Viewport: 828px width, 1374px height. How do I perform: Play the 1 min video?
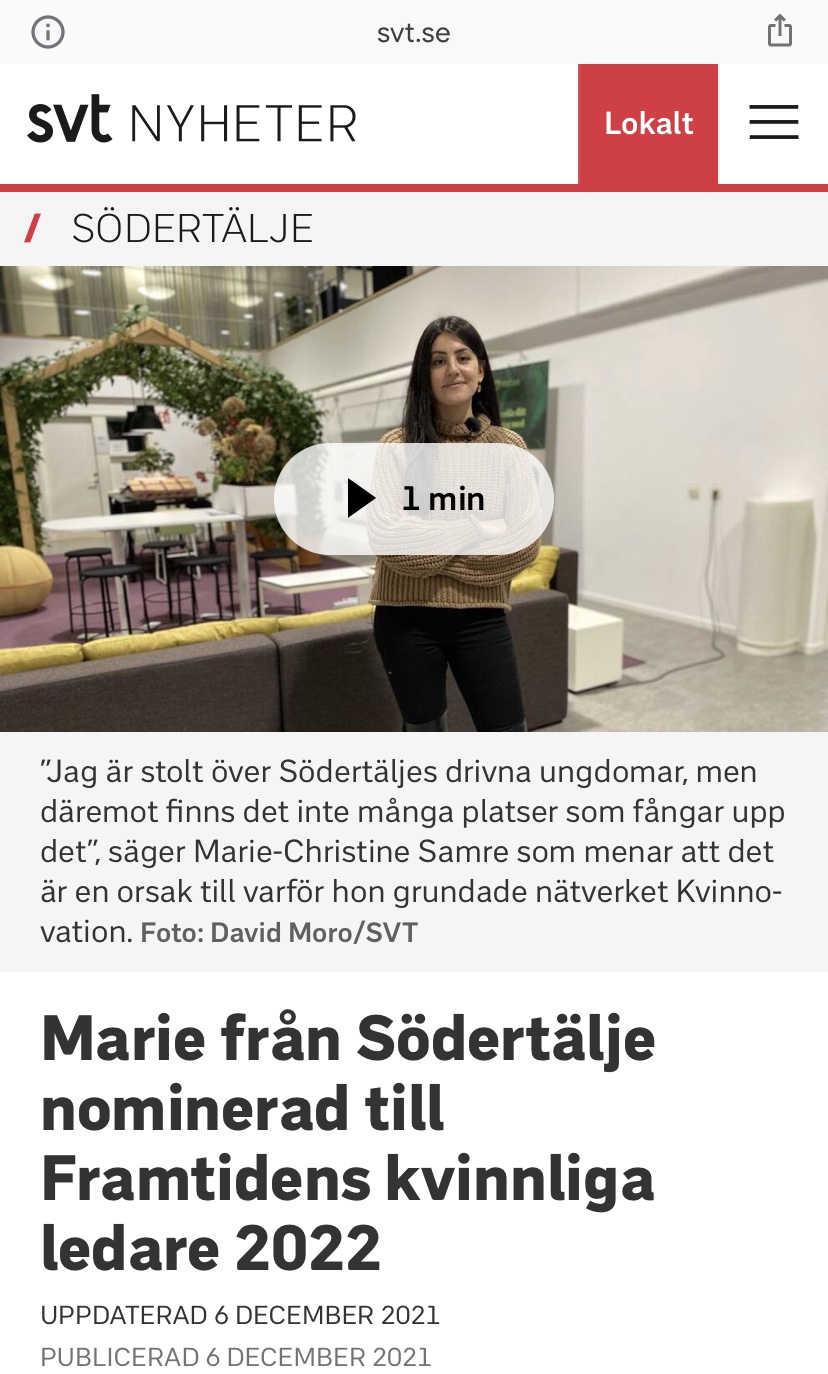[x=414, y=498]
